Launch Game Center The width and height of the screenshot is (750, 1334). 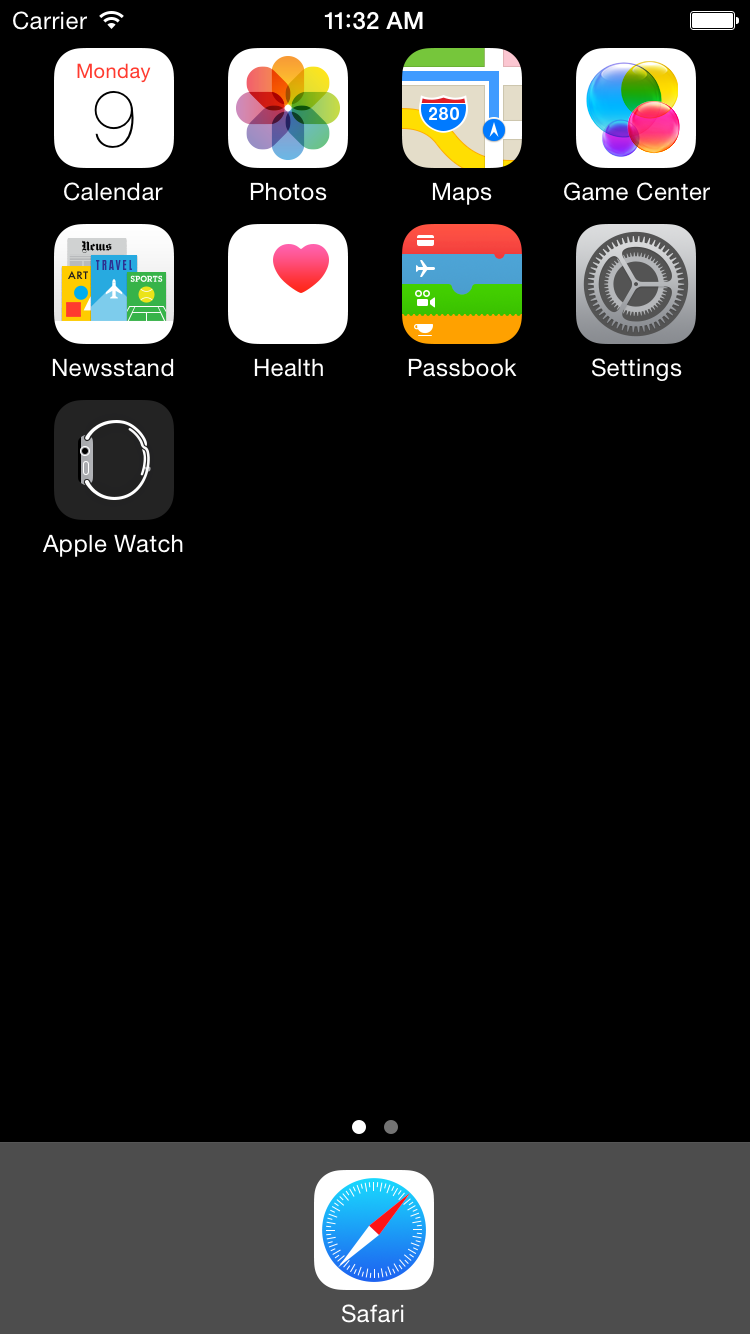tap(636, 108)
